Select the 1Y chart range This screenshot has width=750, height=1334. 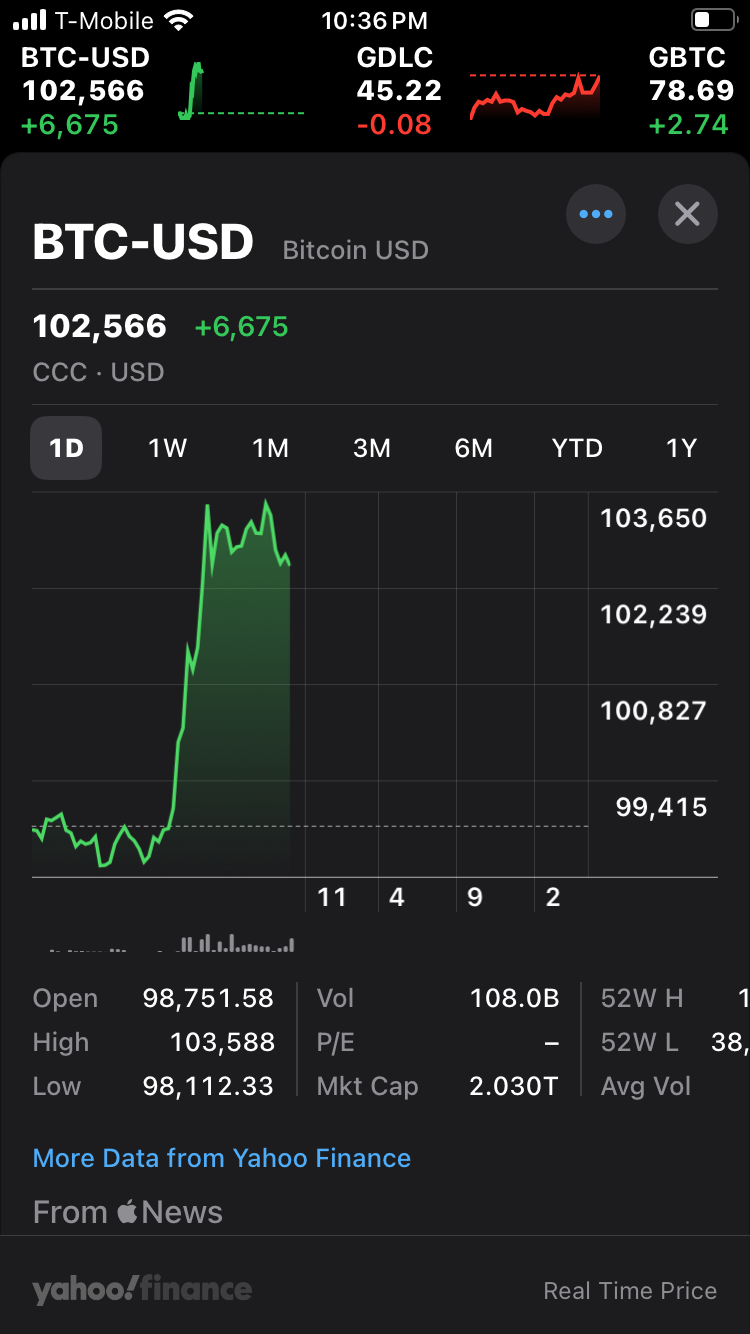[681, 448]
